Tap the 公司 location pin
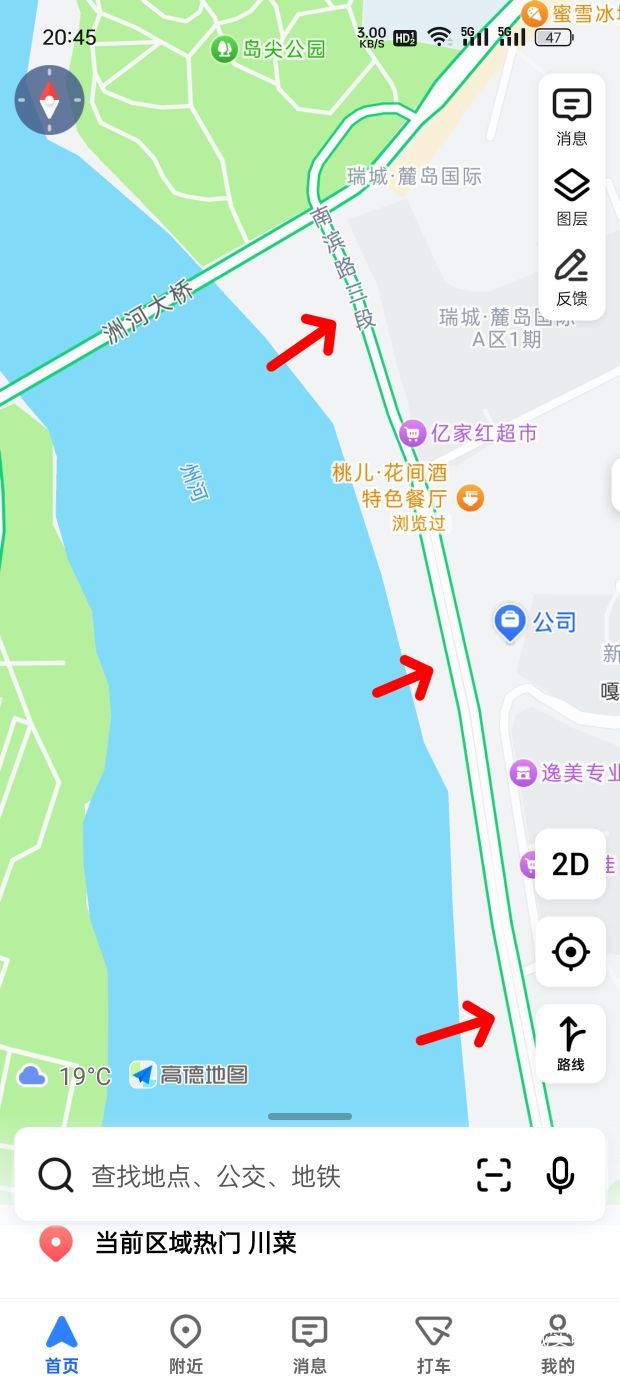The image size is (620, 1386). click(510, 623)
